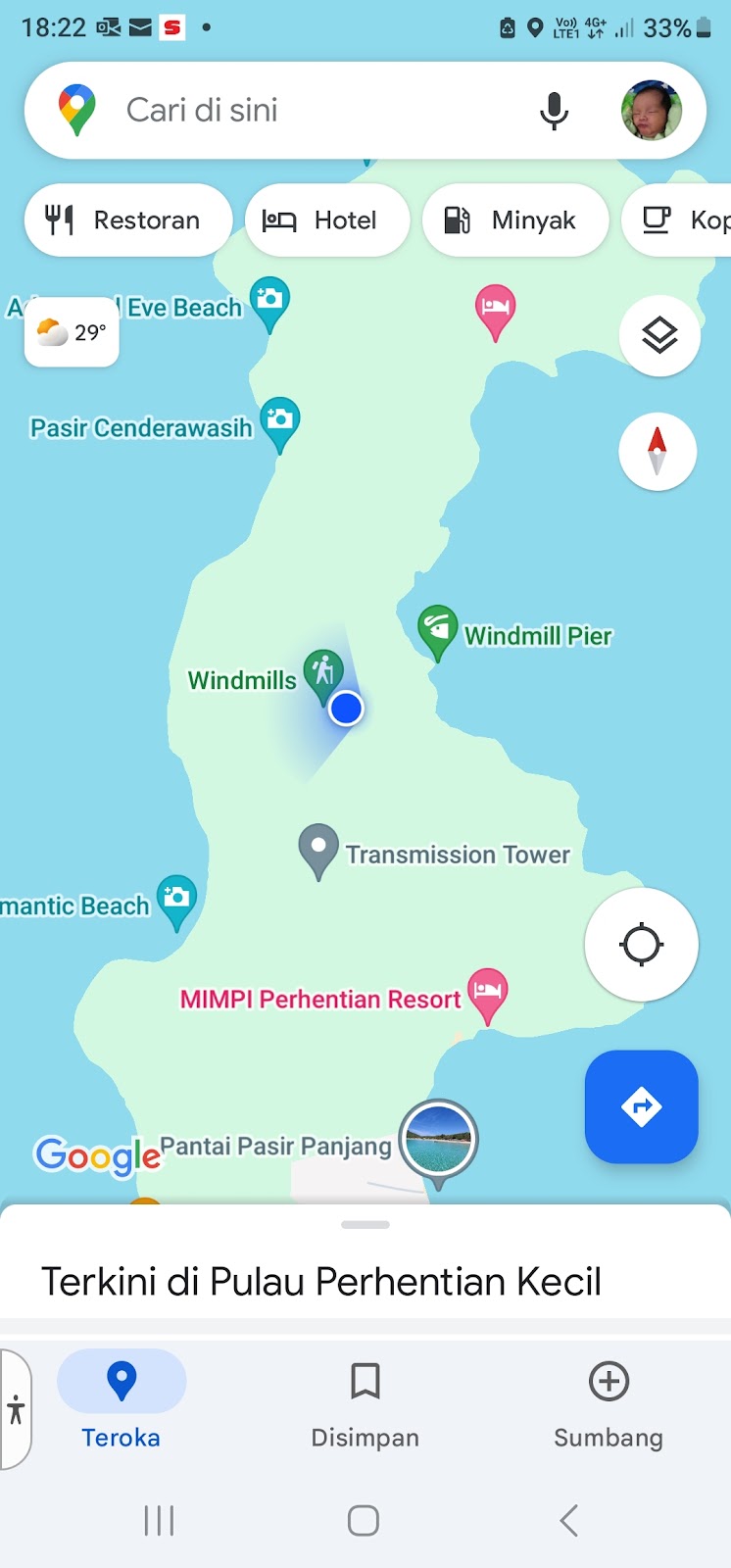Open the Windmills hiking pin
Viewport: 731px width, 1568px height.
(x=321, y=672)
